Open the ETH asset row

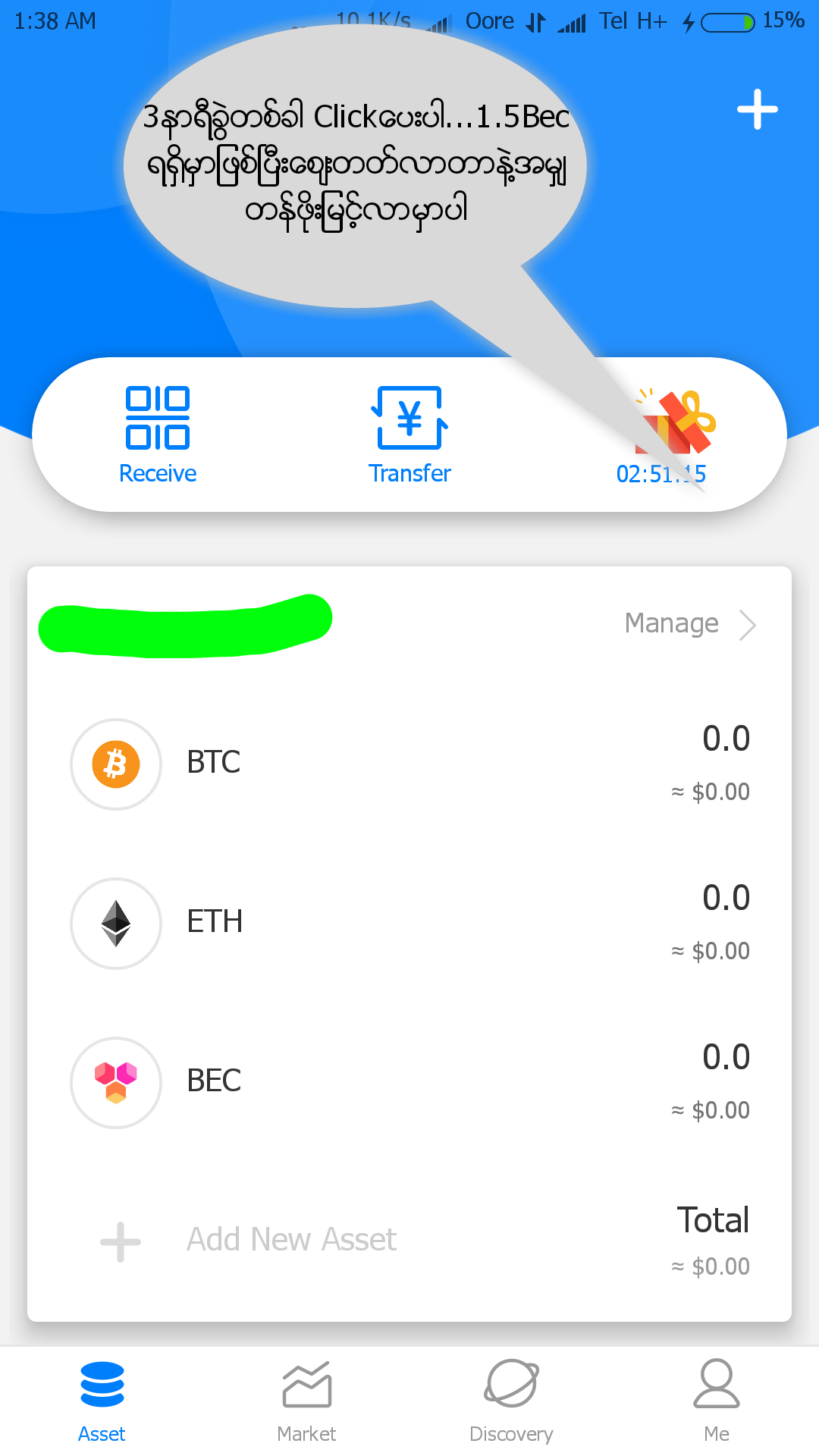pyautogui.click(x=409, y=923)
